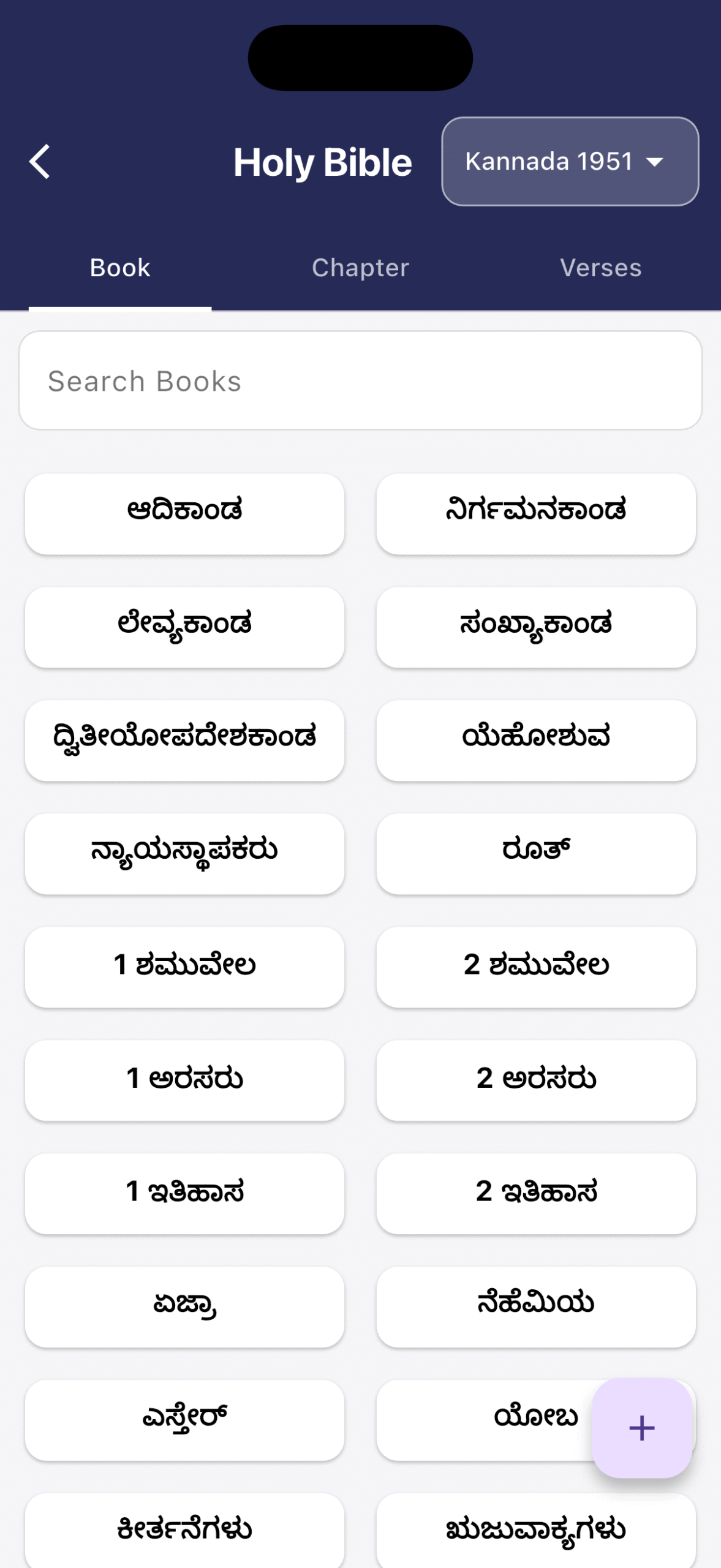Choose the book ಲೇವ್ಯಕಾಂಡ

[184, 627]
